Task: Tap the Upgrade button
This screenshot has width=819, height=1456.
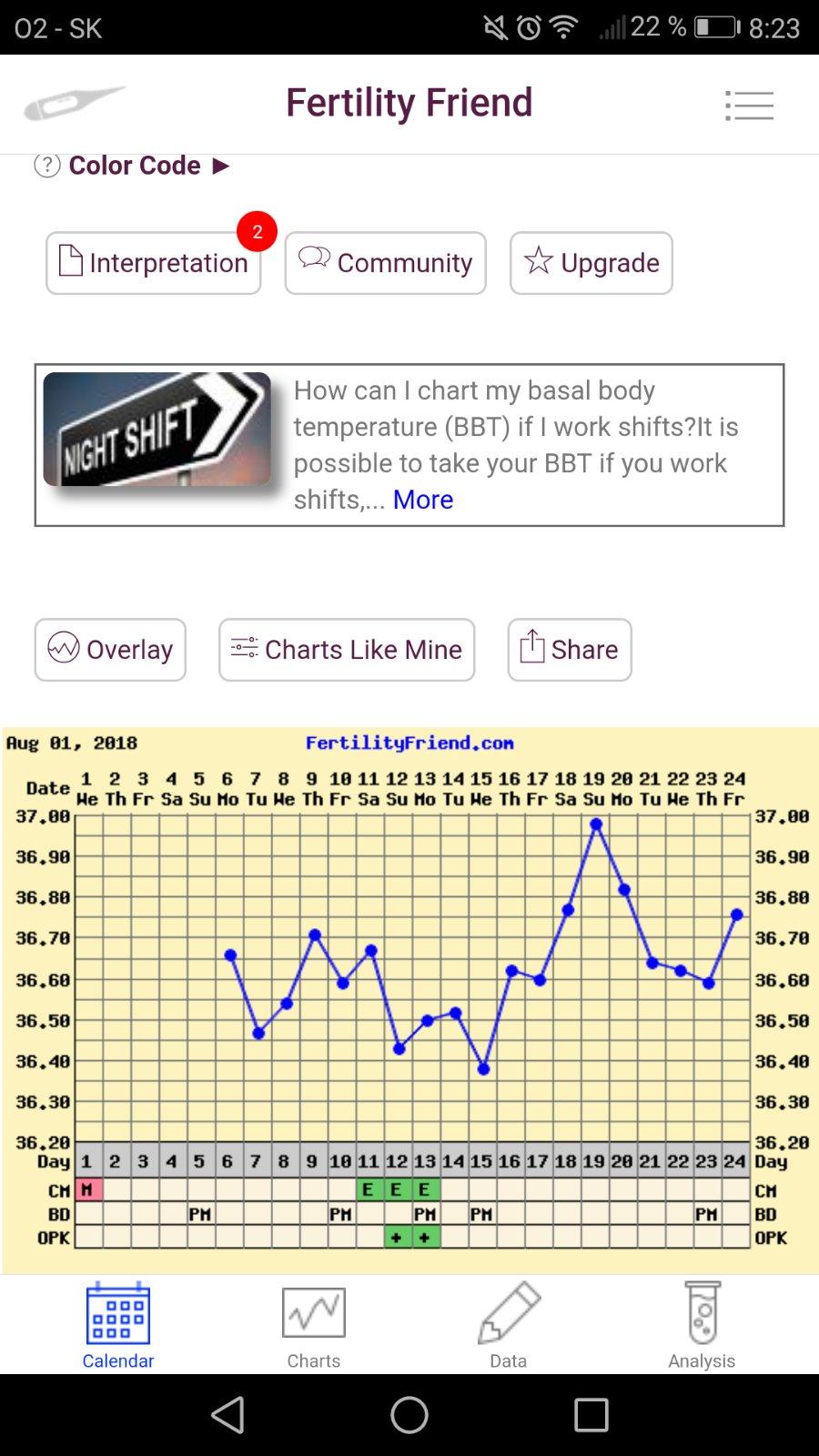Action: pyautogui.click(x=591, y=263)
